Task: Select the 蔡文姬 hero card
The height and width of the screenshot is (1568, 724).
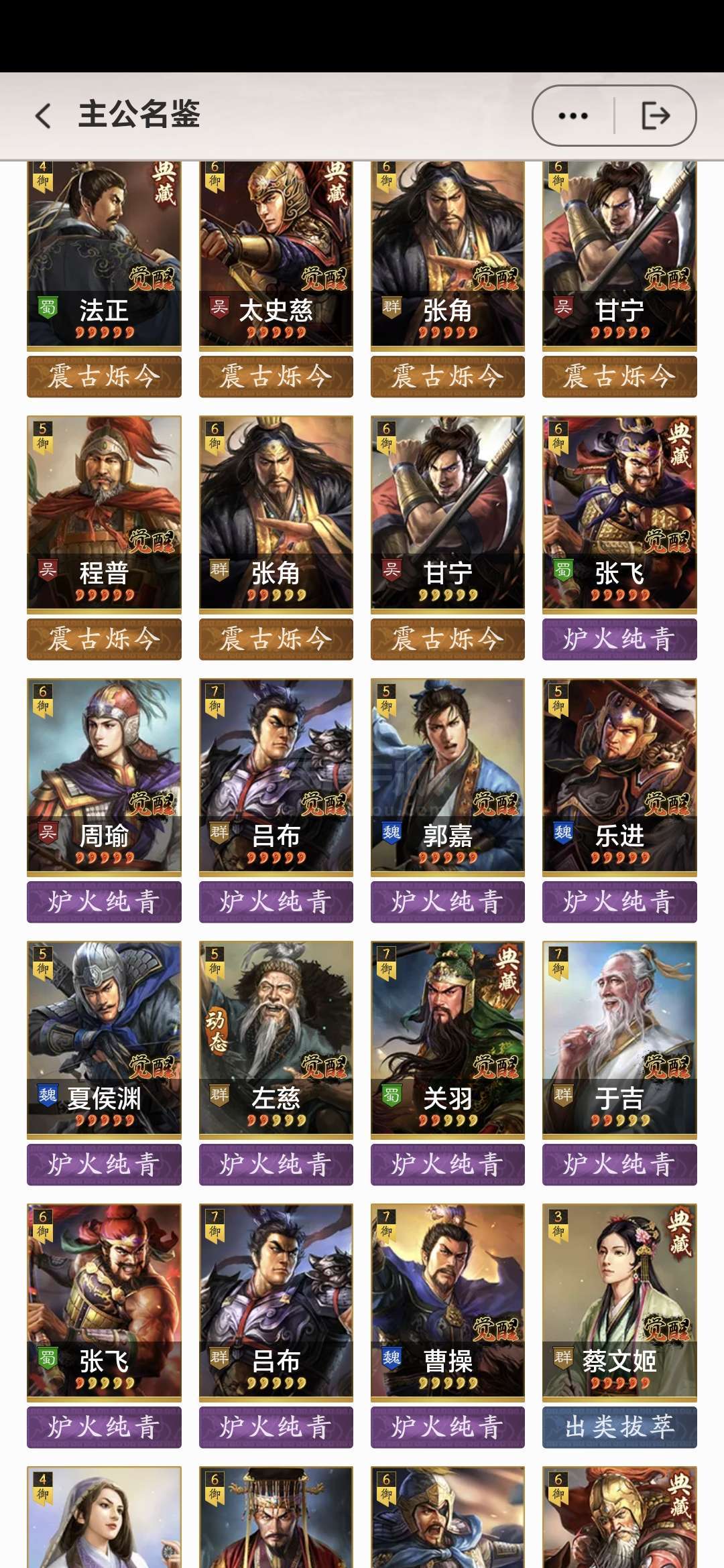Action: tap(619, 1301)
